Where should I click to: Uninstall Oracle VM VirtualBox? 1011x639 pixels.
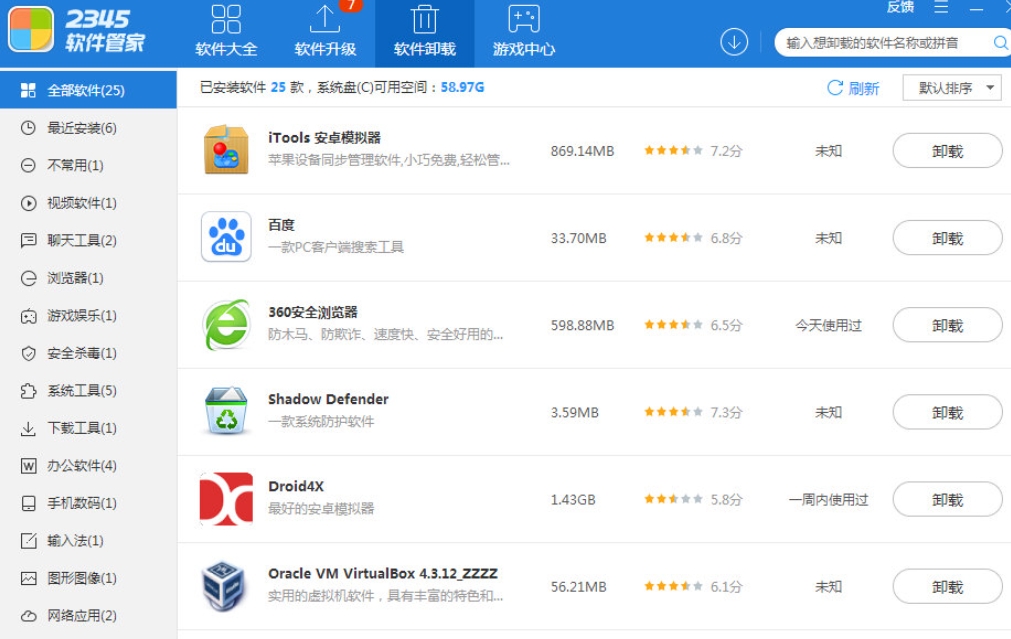946,586
